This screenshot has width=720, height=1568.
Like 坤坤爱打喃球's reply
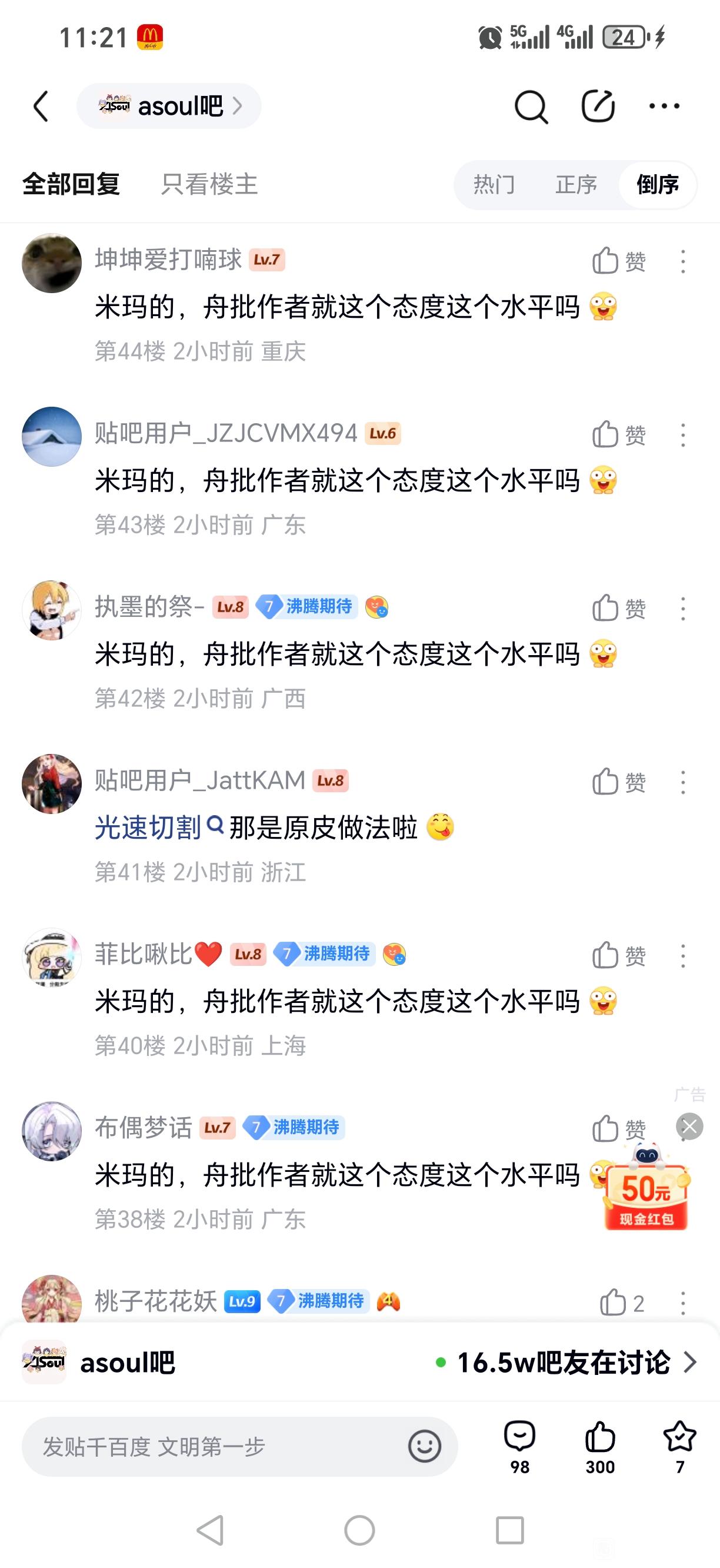point(618,261)
